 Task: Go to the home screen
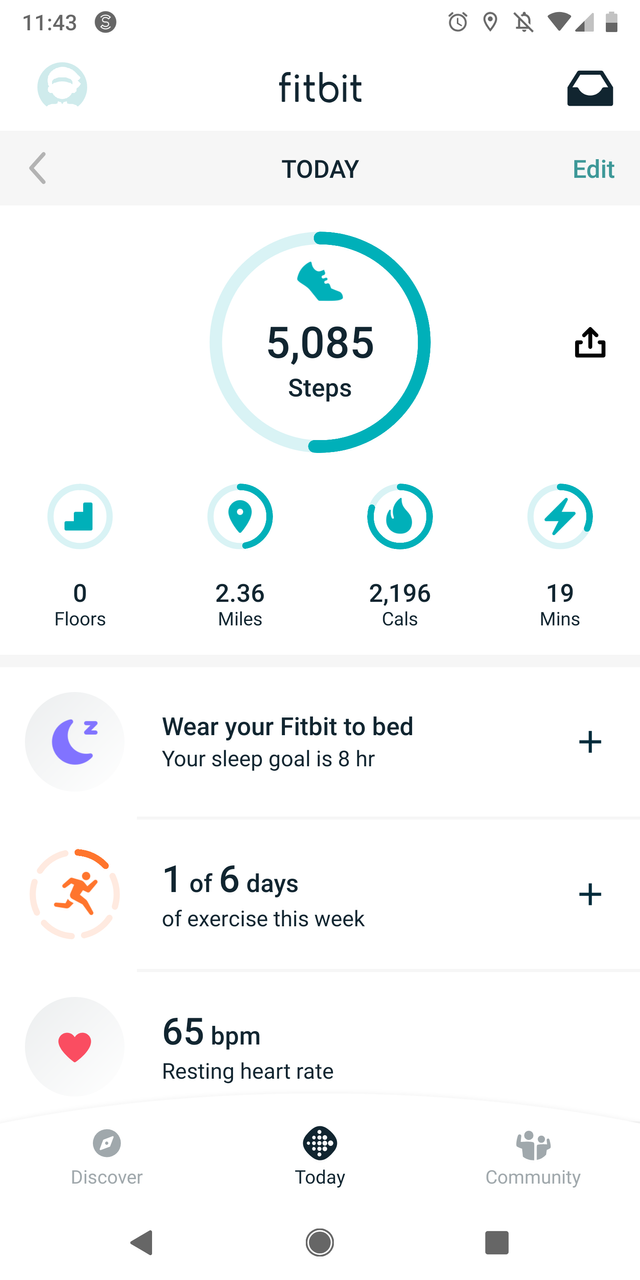pyautogui.click(x=320, y=1243)
